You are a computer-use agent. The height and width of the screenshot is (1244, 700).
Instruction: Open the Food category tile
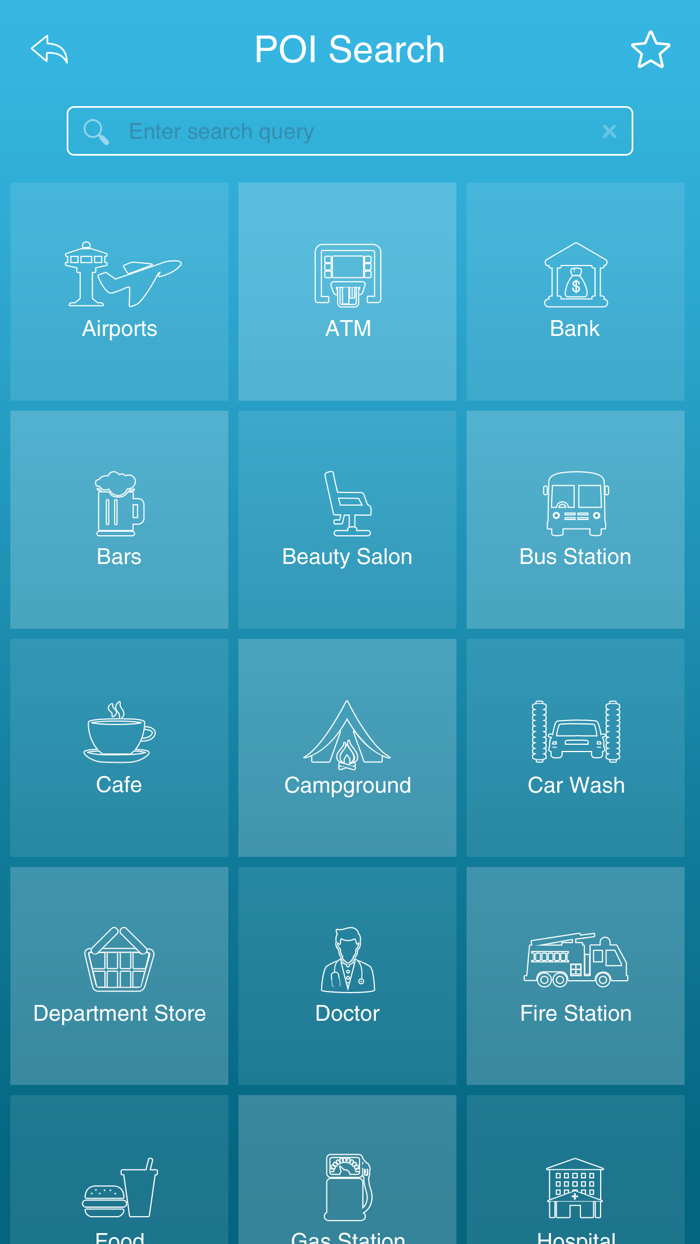119,1180
